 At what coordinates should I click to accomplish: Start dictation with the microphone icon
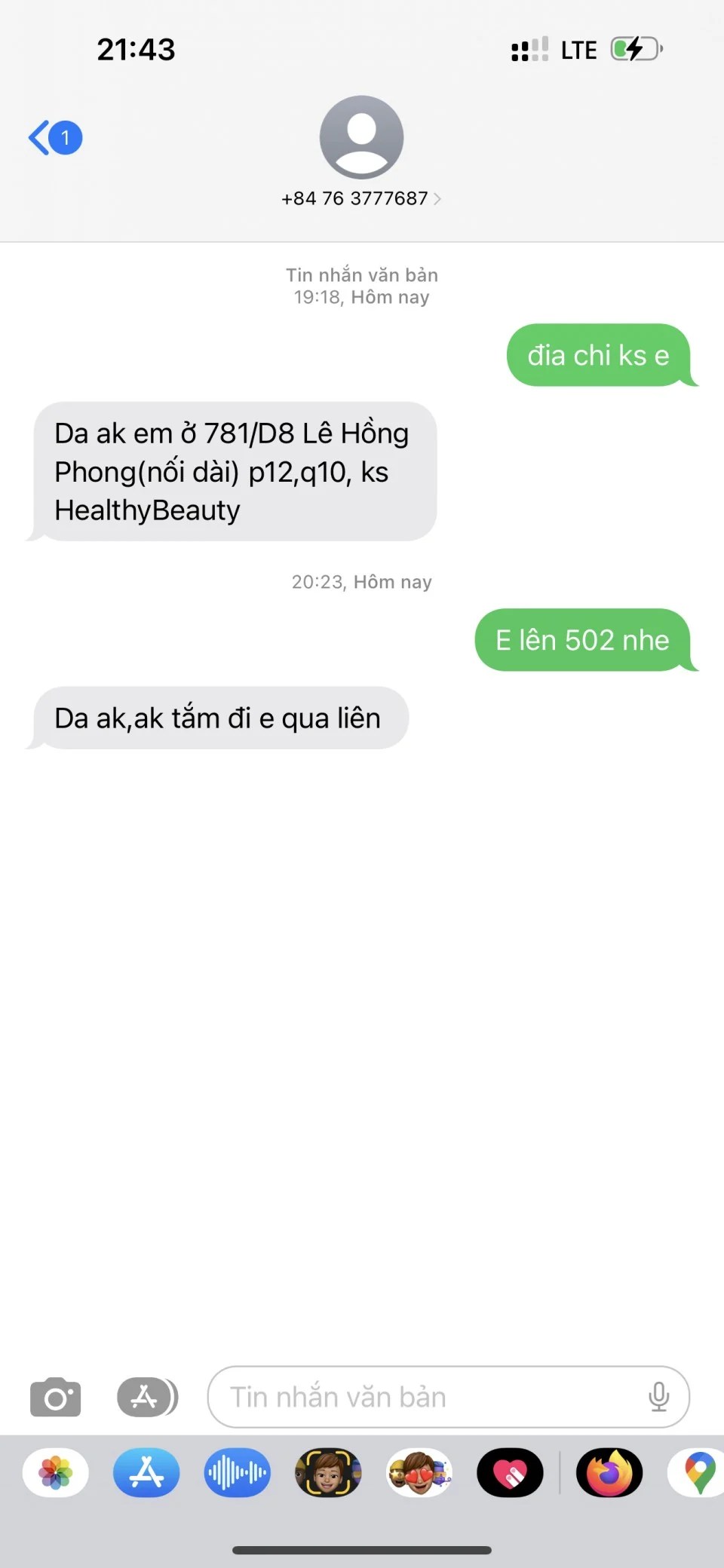coord(658,1398)
